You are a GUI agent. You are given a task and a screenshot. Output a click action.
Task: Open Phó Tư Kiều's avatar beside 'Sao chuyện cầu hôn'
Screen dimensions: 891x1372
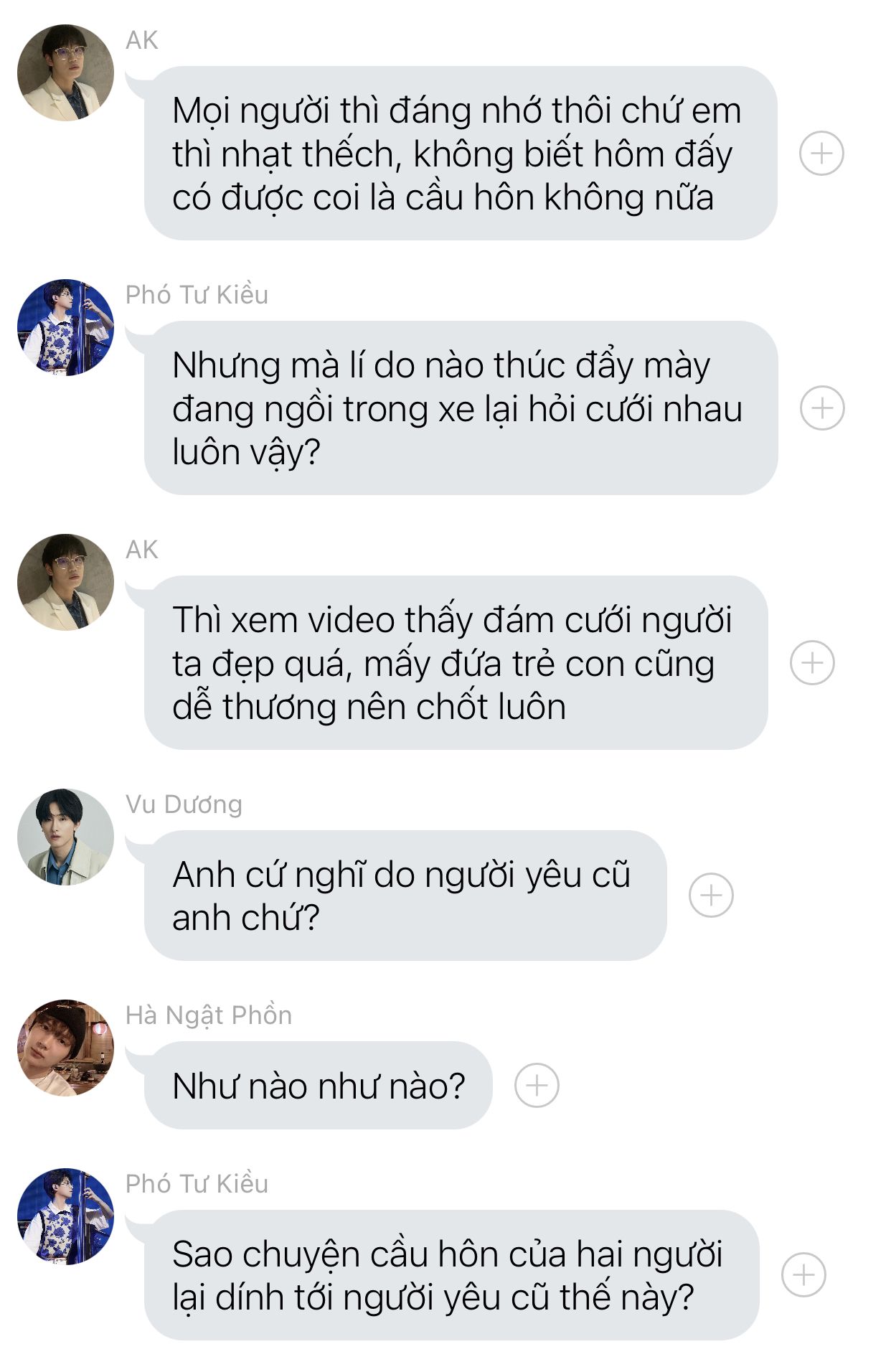pyautogui.click(x=65, y=1216)
